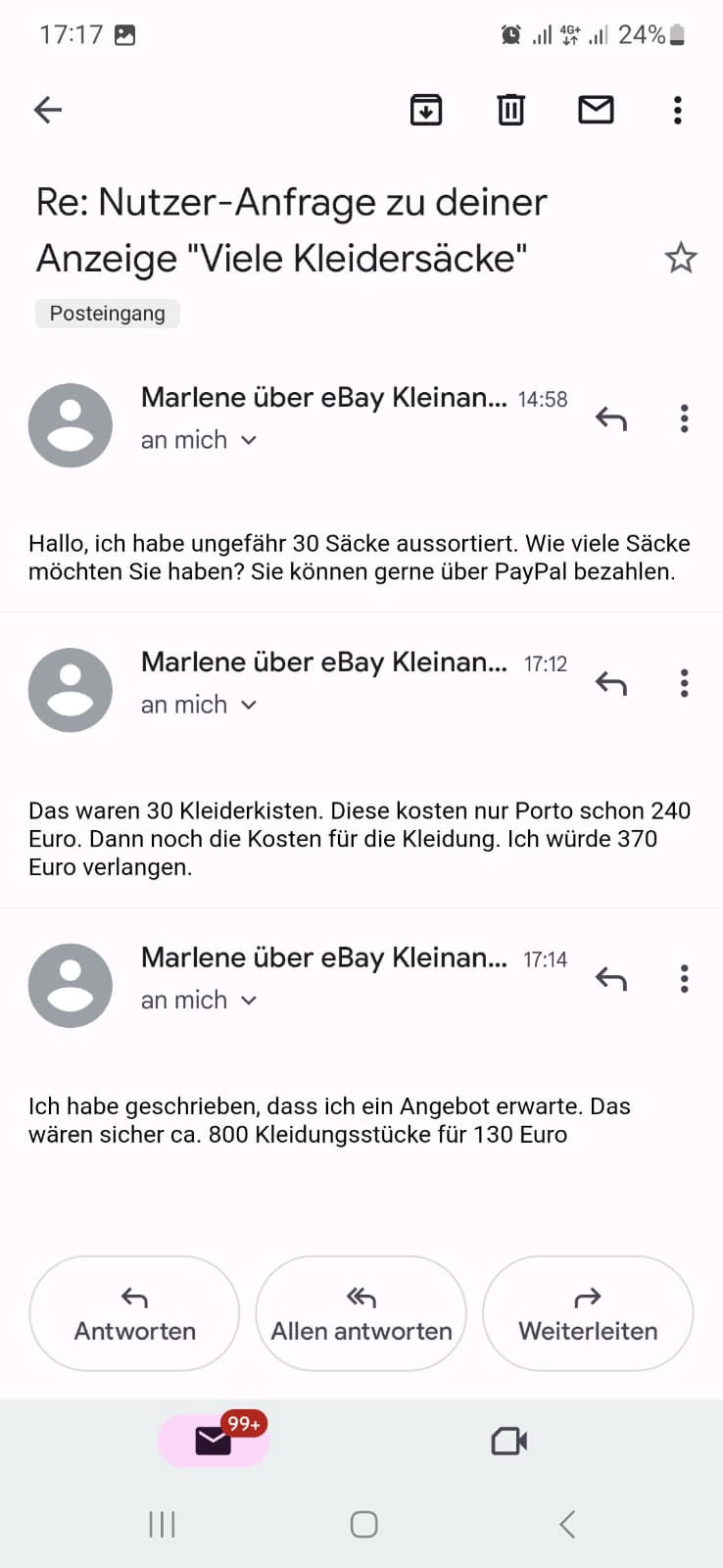The height and width of the screenshot is (1568, 723).
Task: Switch to the Meet video tab
Action: coord(508,1441)
